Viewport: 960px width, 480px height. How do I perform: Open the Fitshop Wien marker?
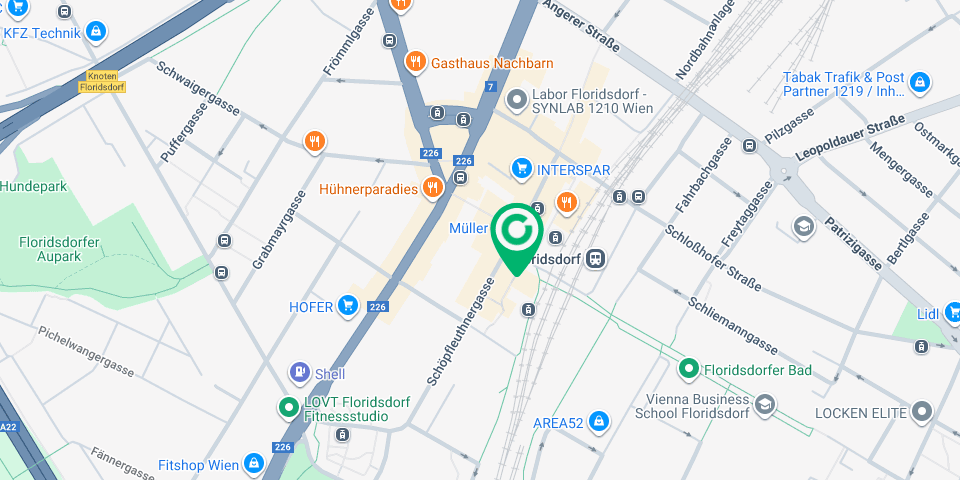(255, 465)
